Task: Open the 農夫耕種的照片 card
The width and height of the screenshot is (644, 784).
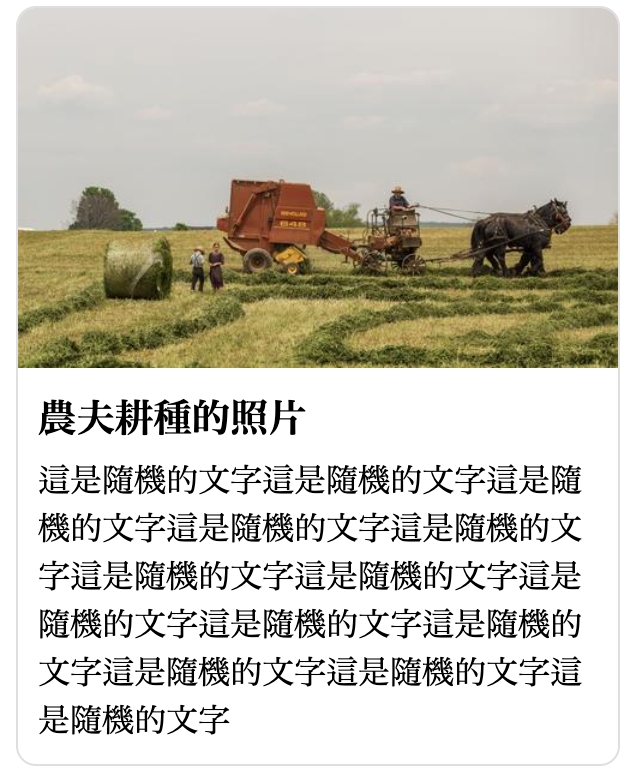Action: 170,420
